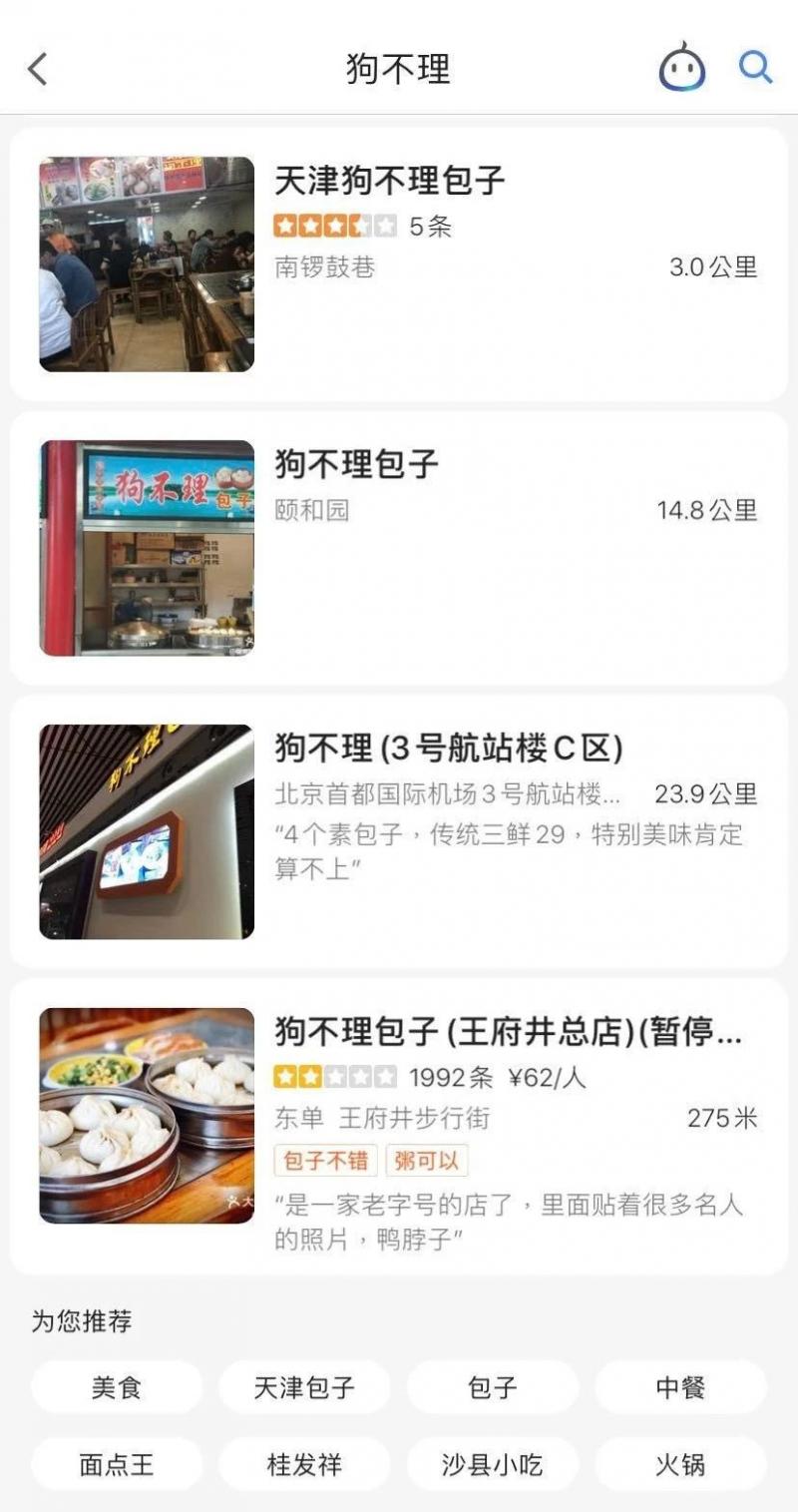Open the robot assistant icon
This screenshot has height=1512, width=798.
click(x=682, y=68)
